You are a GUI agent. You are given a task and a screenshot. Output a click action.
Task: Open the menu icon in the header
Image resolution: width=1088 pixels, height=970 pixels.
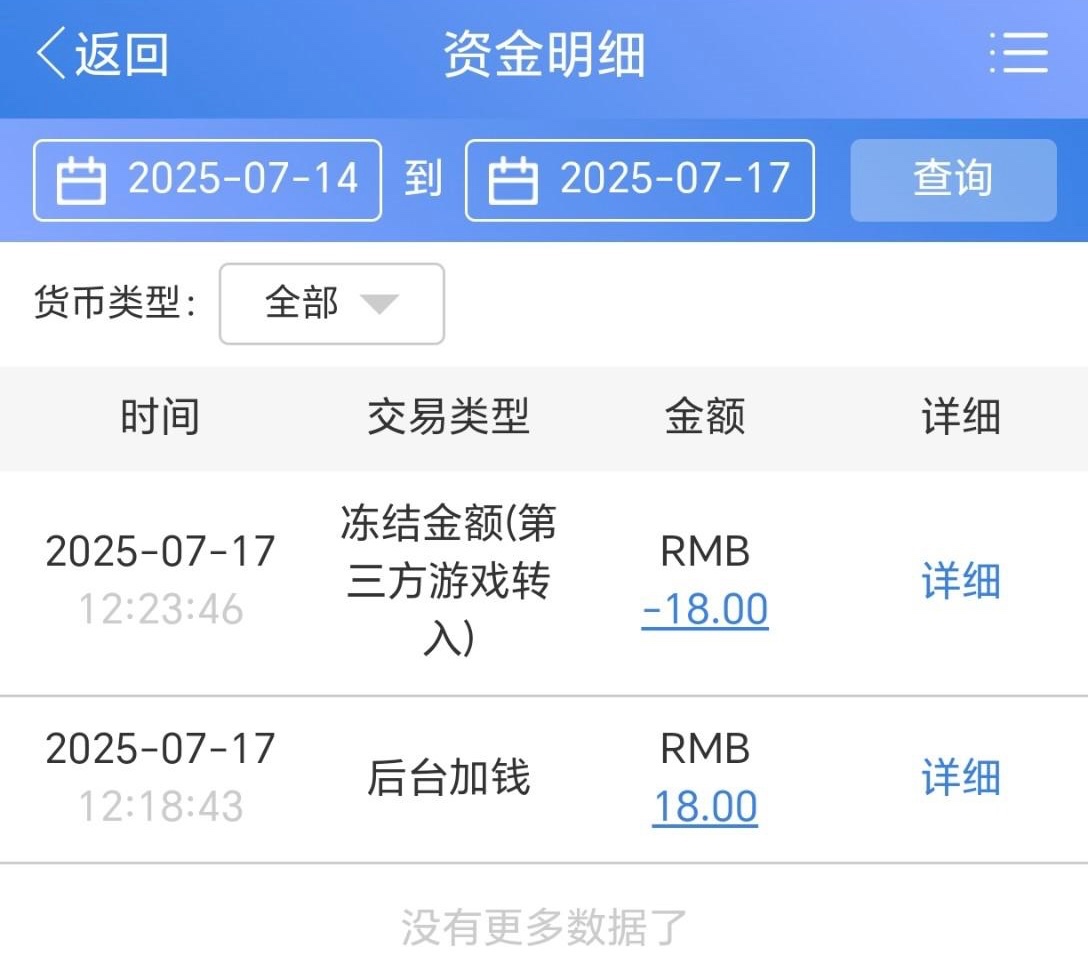1018,54
